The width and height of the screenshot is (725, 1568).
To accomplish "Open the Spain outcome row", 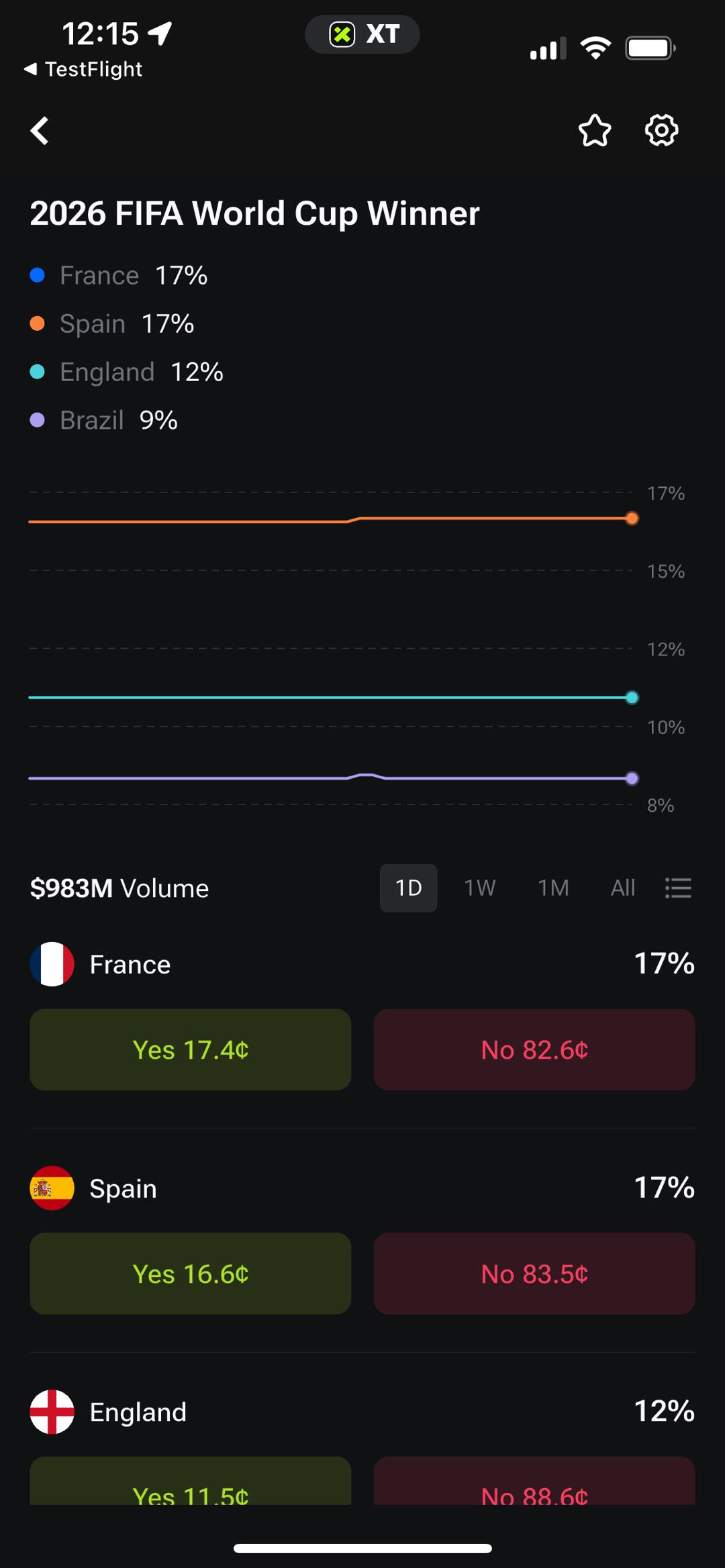I will pyautogui.click(x=362, y=1188).
